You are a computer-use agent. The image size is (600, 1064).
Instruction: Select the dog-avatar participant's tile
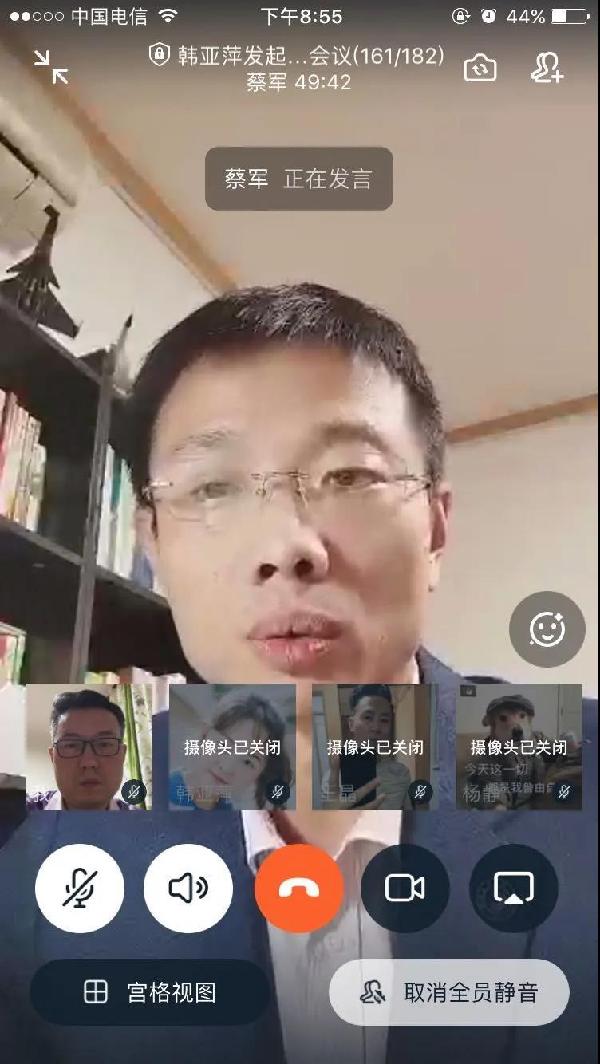click(x=518, y=746)
